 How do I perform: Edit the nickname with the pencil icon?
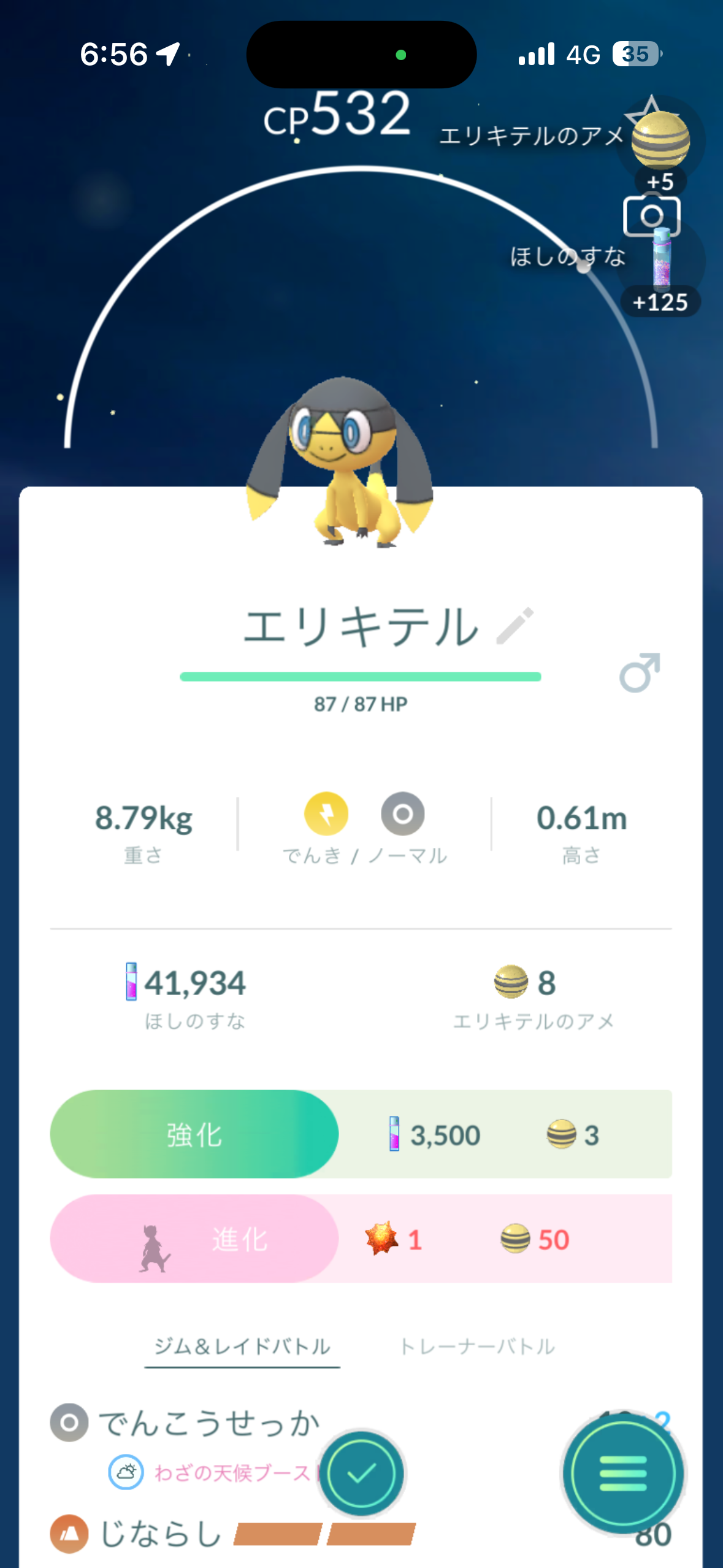click(515, 626)
